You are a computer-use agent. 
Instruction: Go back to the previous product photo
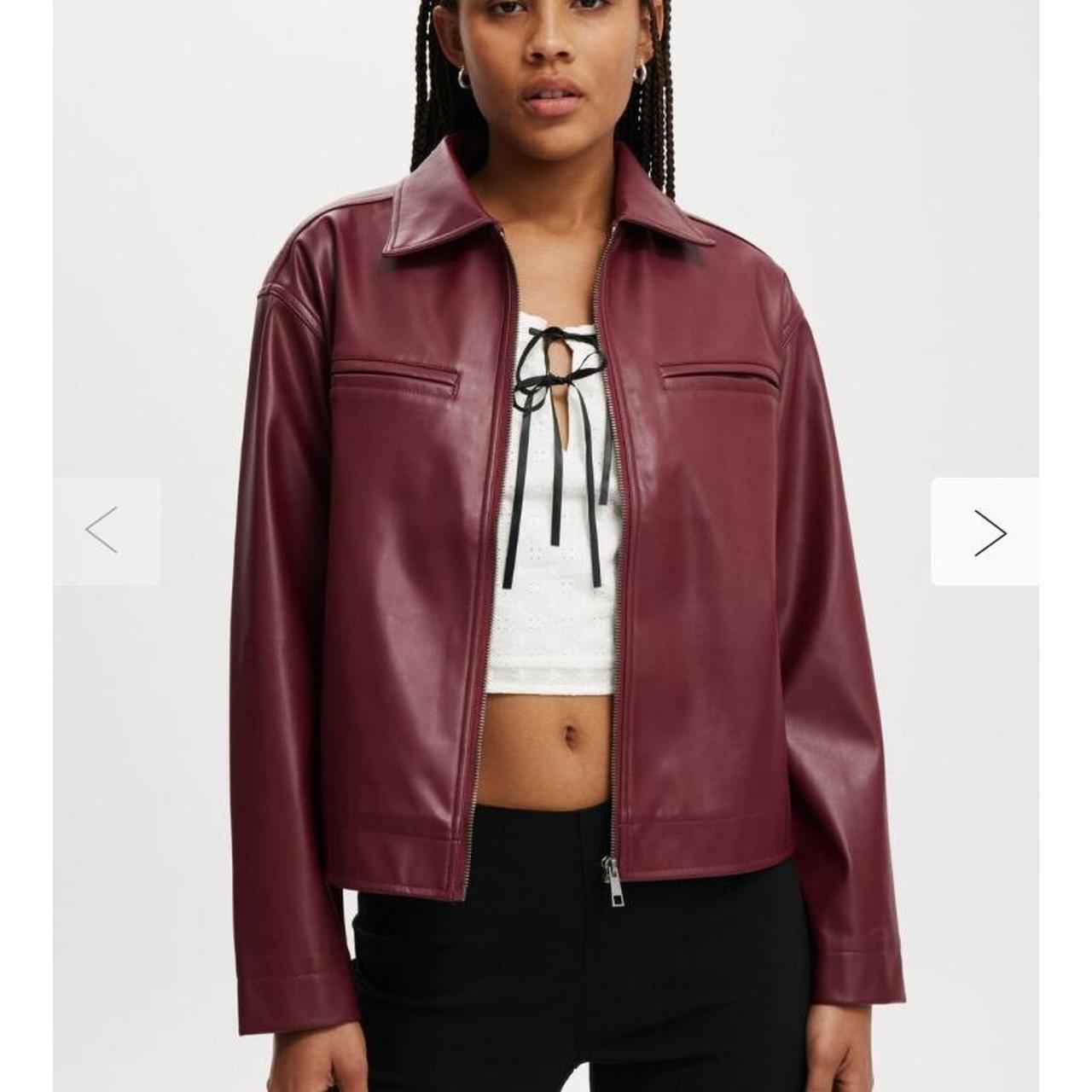(103, 531)
